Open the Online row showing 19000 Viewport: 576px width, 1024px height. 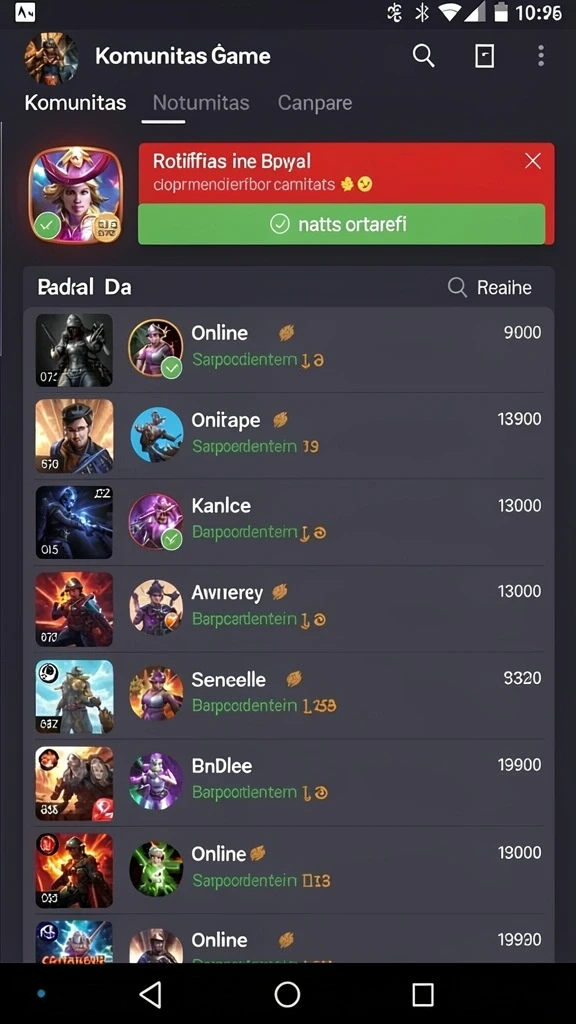288,869
